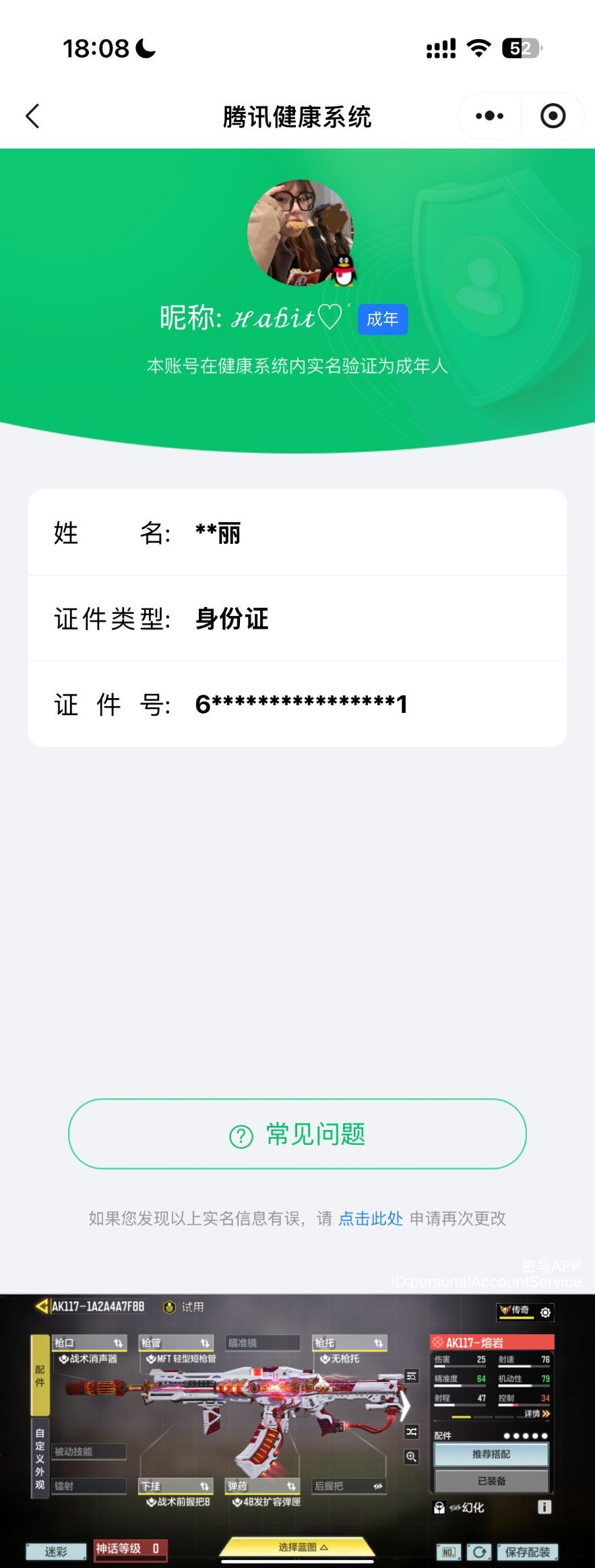
Task: Open the 常见问题 FAQ button
Action: pos(297,1134)
